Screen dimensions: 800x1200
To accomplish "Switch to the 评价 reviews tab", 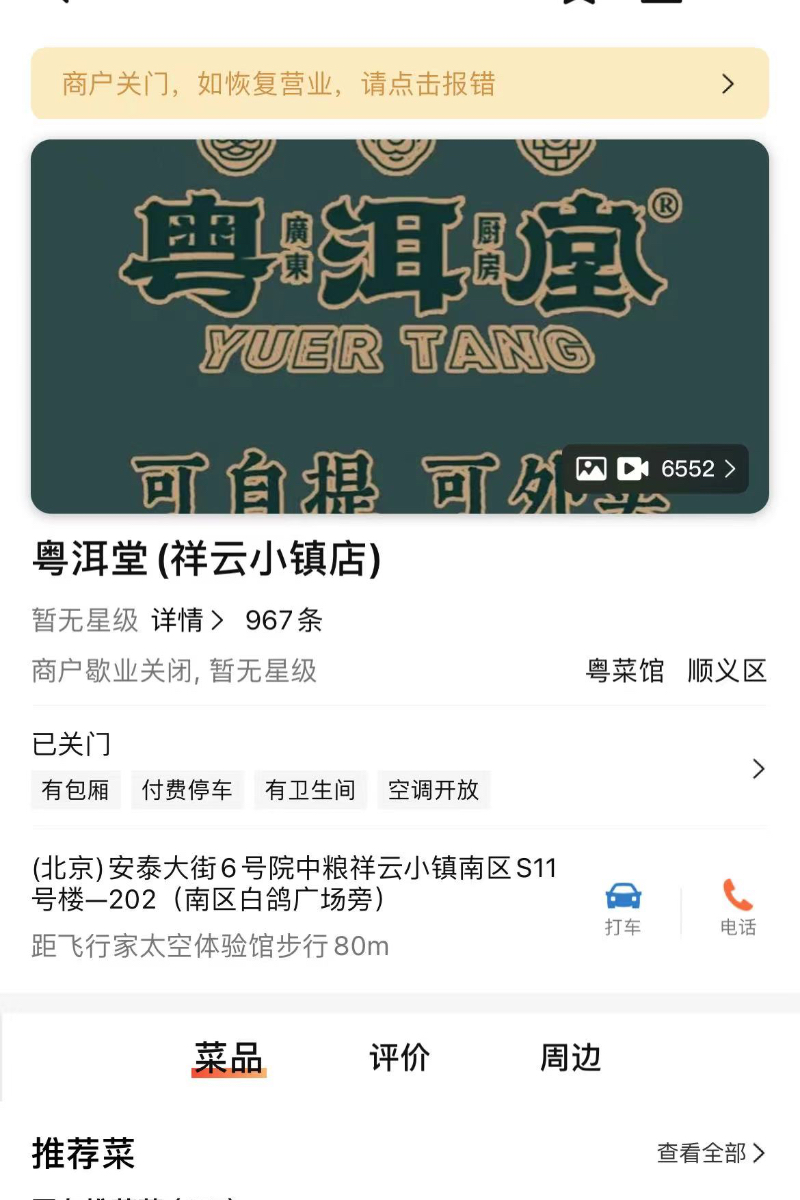I will pyautogui.click(x=399, y=1057).
